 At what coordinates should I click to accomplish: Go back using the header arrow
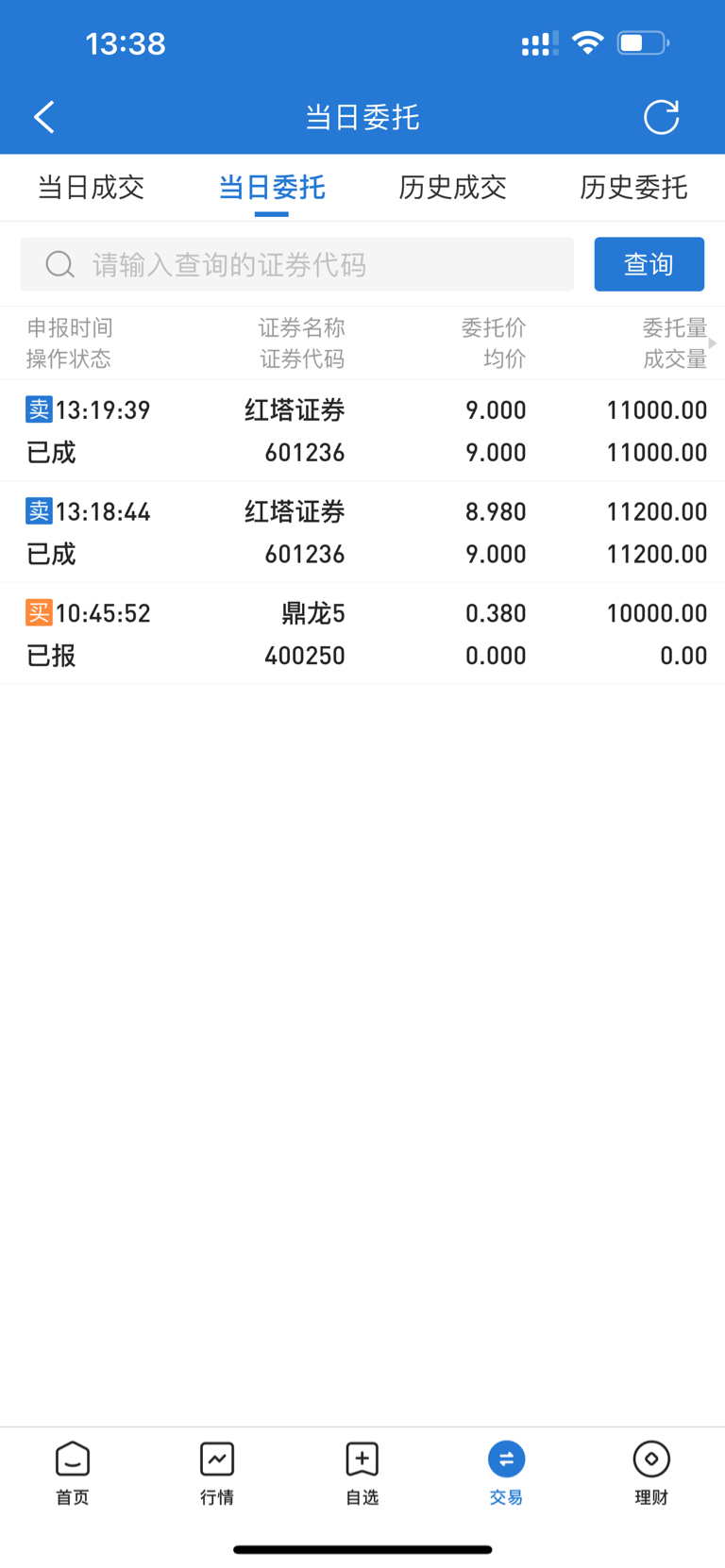pyautogui.click(x=44, y=117)
